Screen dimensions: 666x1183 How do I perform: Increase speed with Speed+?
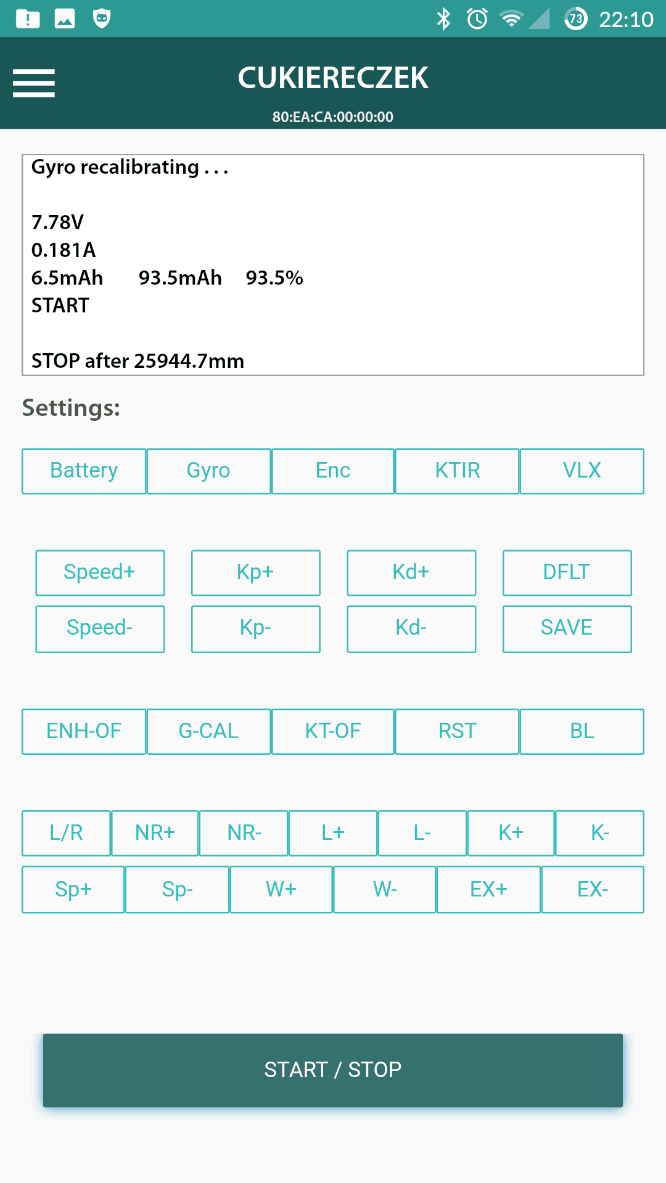point(100,573)
